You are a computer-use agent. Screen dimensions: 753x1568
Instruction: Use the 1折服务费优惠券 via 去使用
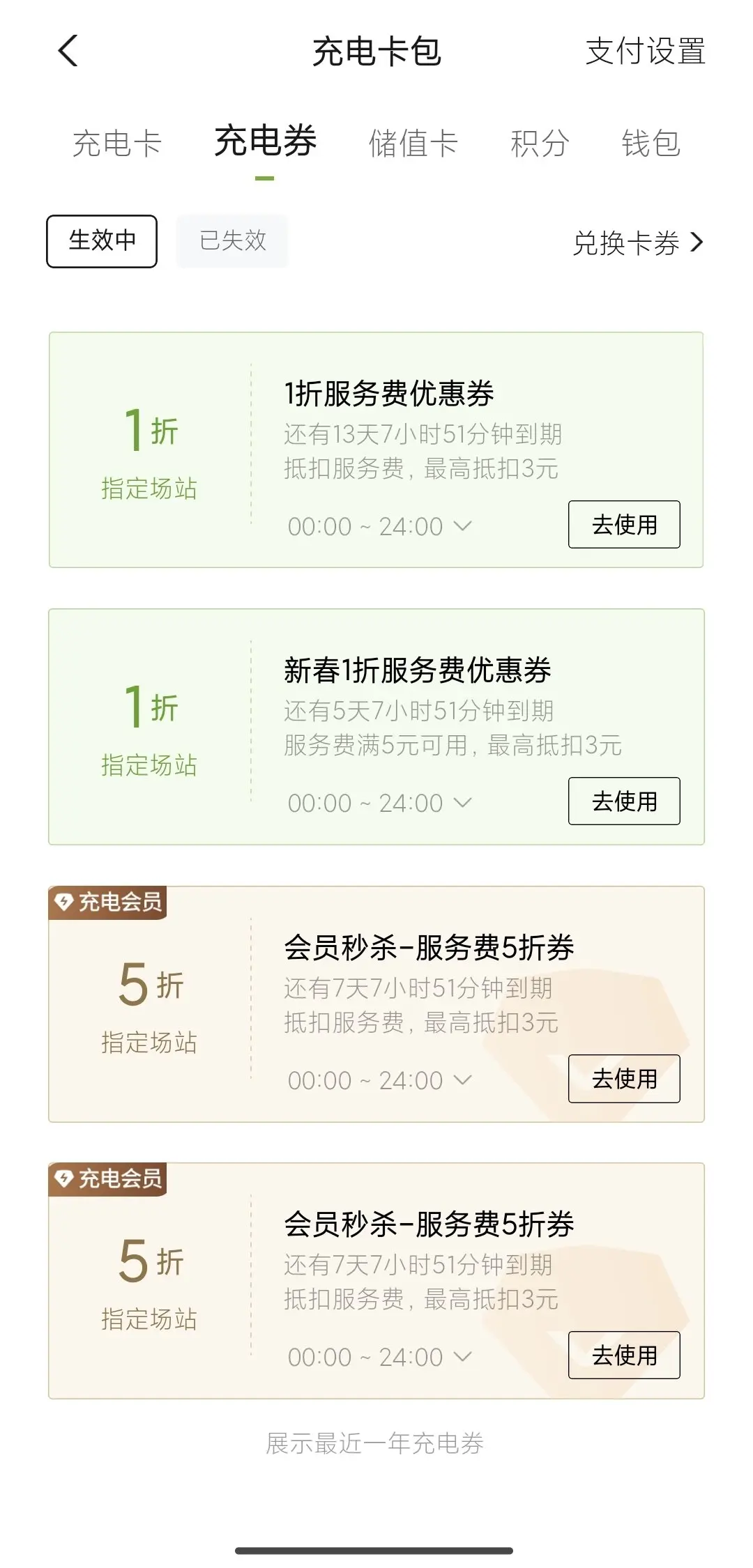pyautogui.click(x=624, y=524)
